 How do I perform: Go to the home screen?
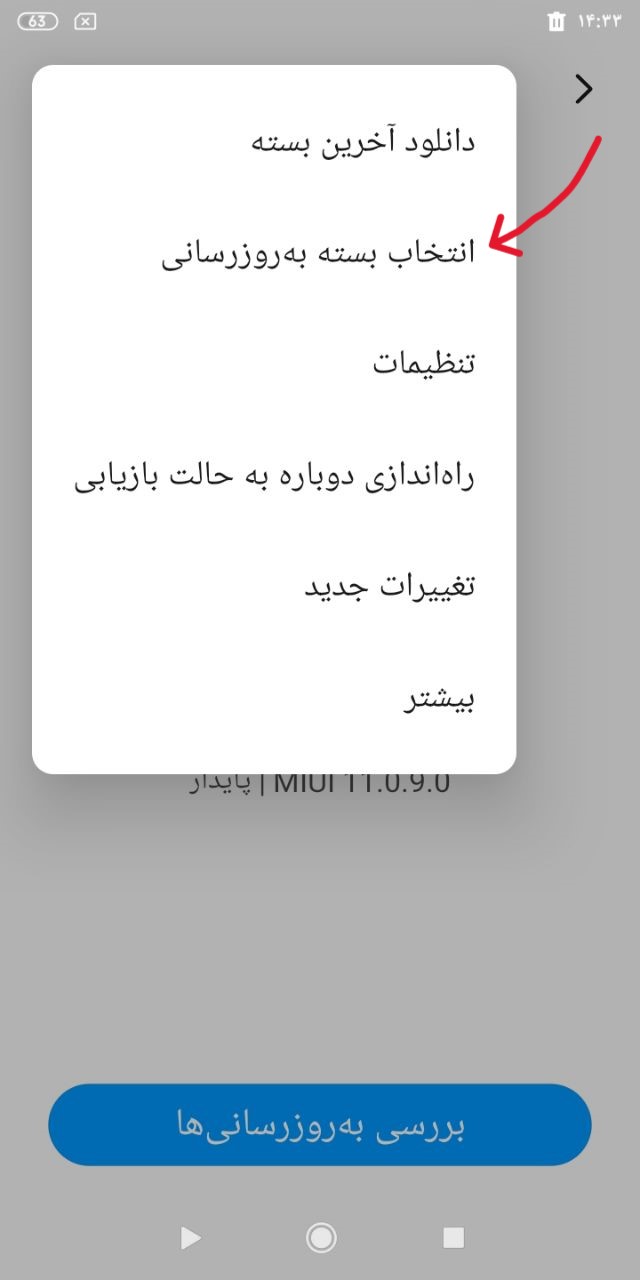coord(321,1238)
